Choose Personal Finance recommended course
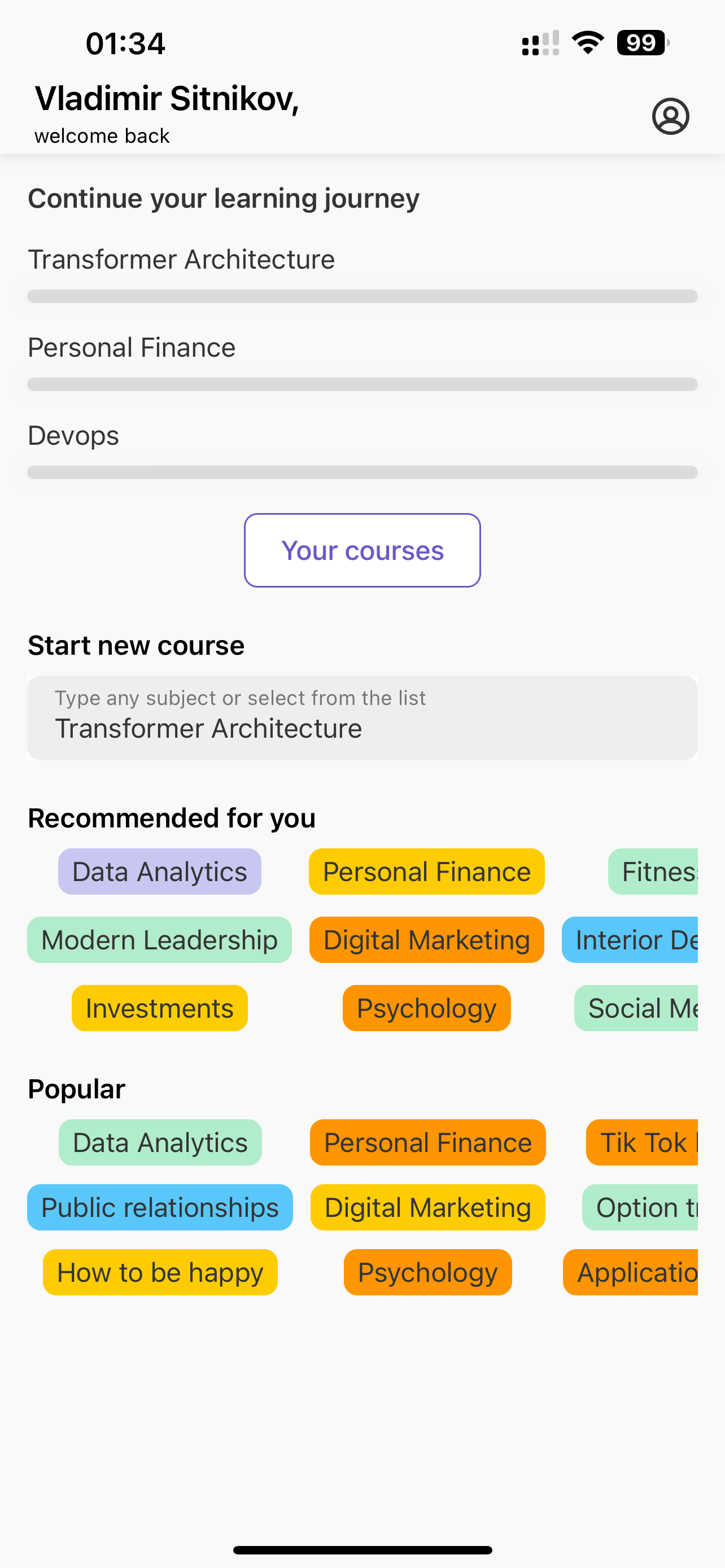Screen dimensions: 725x1568 tap(426, 871)
